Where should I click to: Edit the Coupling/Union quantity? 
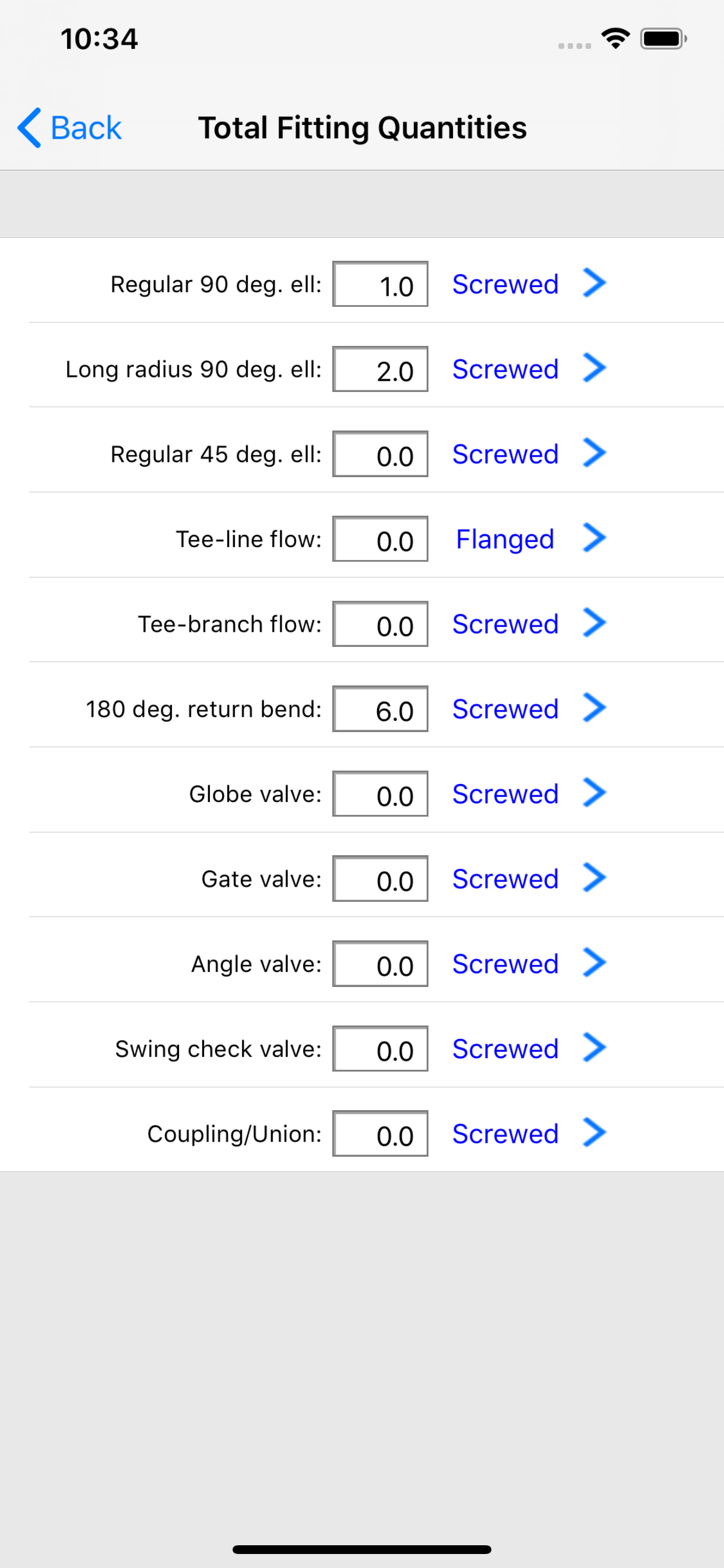click(380, 1134)
